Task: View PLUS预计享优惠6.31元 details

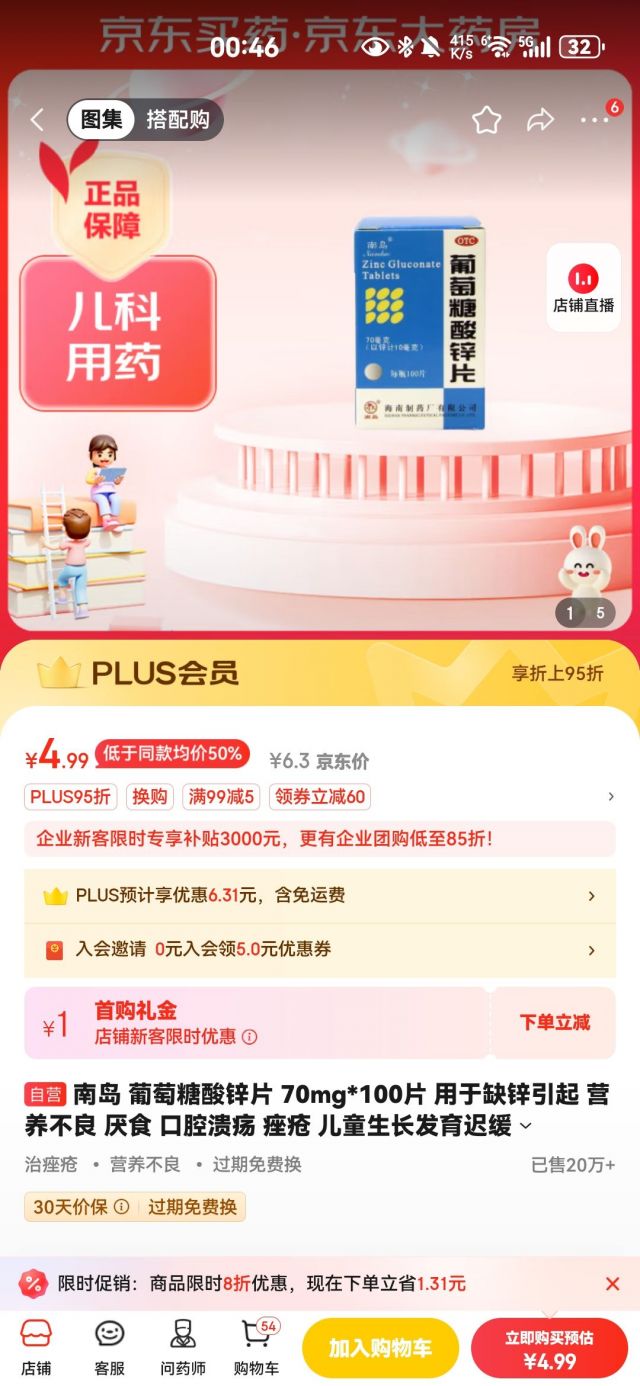Action: pyautogui.click(x=320, y=895)
